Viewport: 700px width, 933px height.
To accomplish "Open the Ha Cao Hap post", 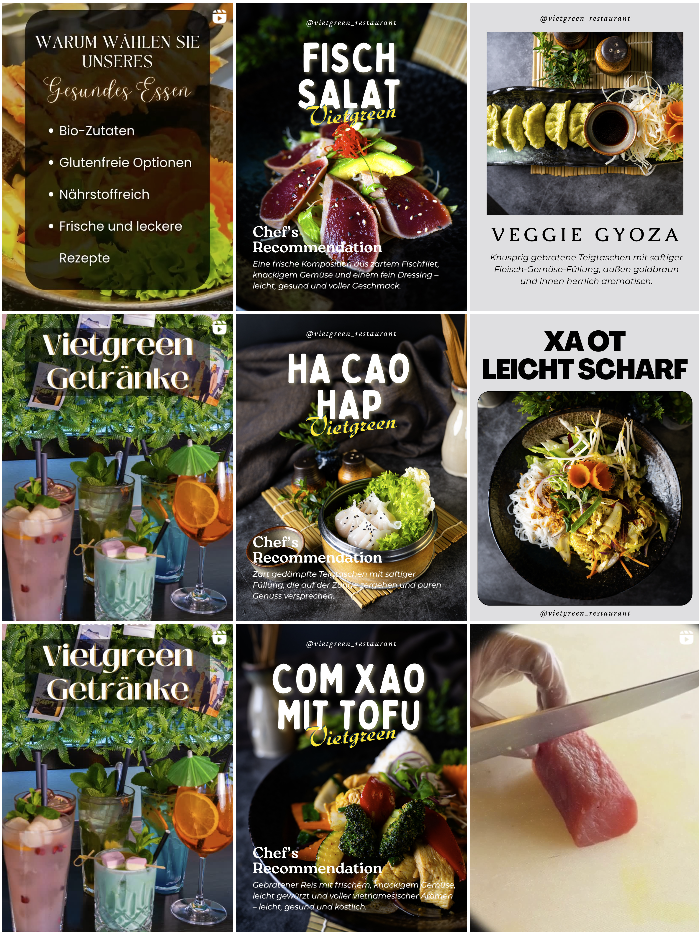I will click(351, 467).
